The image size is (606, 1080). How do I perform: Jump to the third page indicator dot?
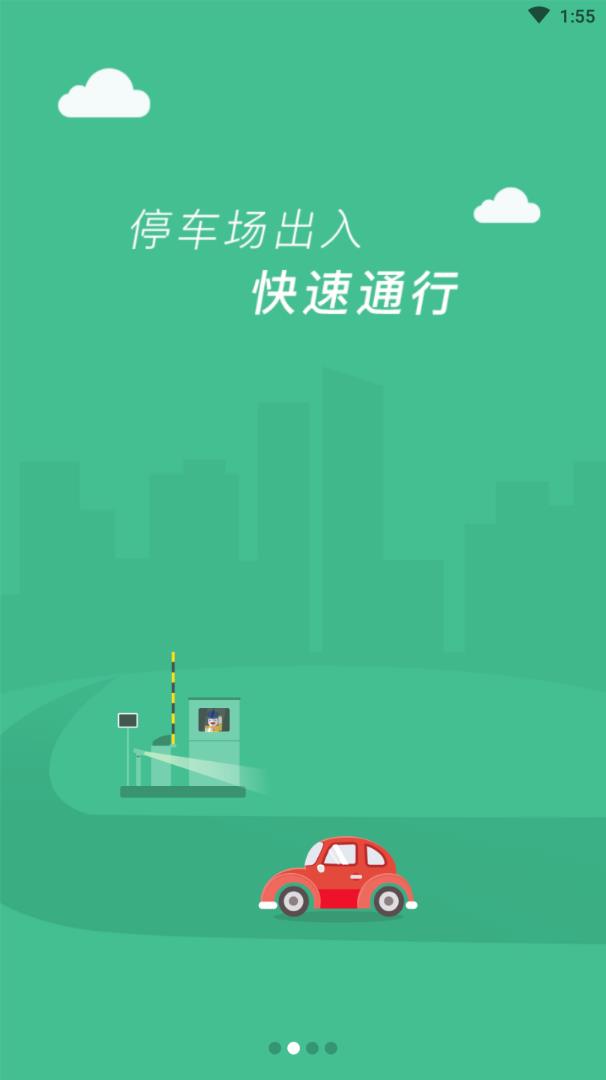(312, 1048)
